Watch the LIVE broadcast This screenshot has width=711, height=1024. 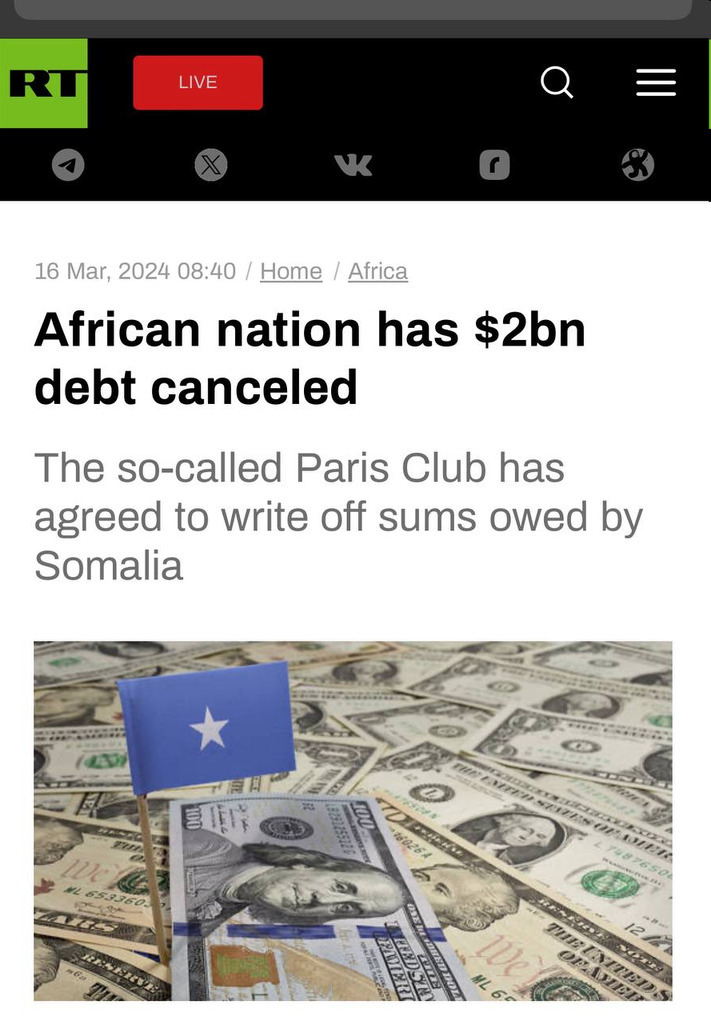(198, 82)
